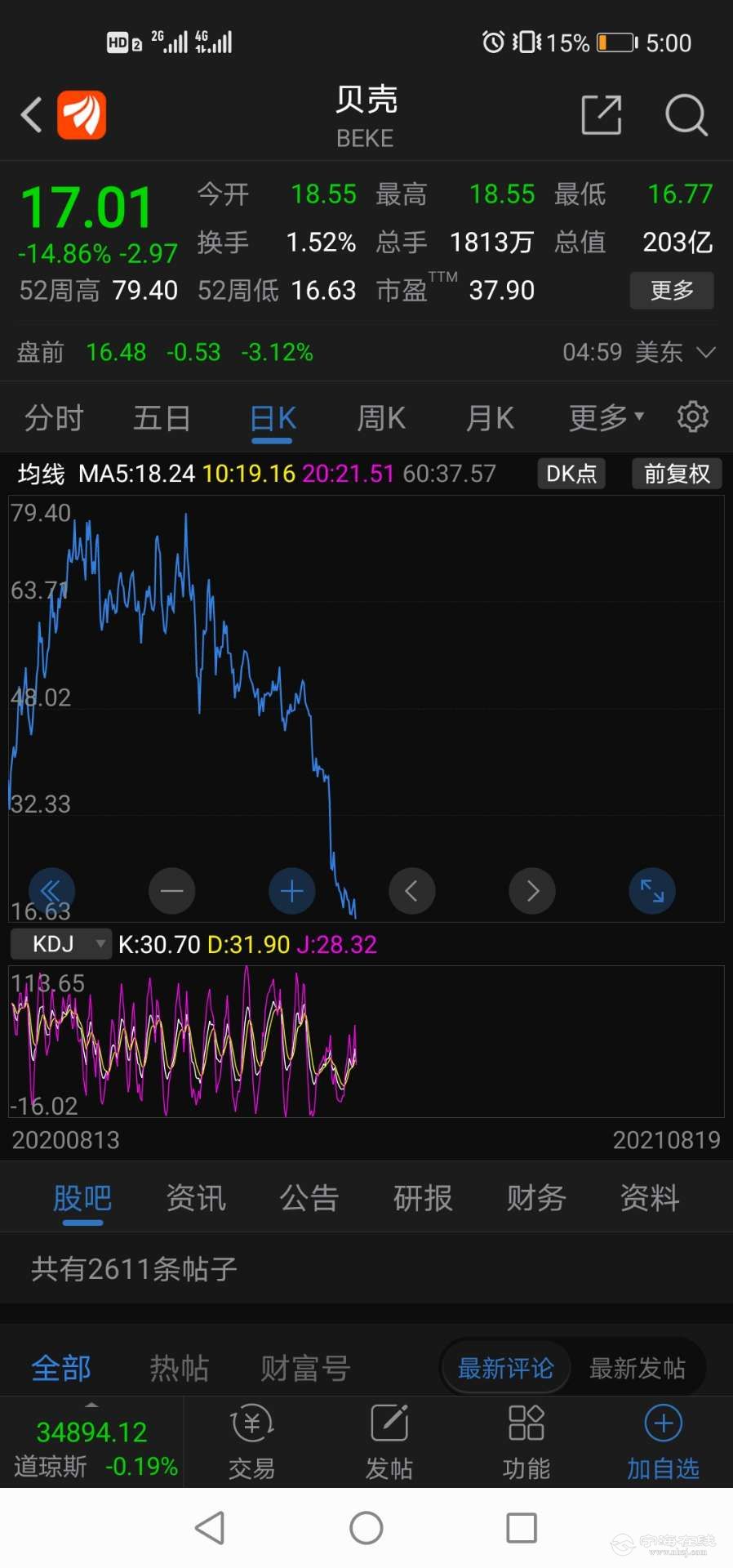Open chart settings gear icon
The height and width of the screenshot is (1568, 733).
[x=692, y=417]
